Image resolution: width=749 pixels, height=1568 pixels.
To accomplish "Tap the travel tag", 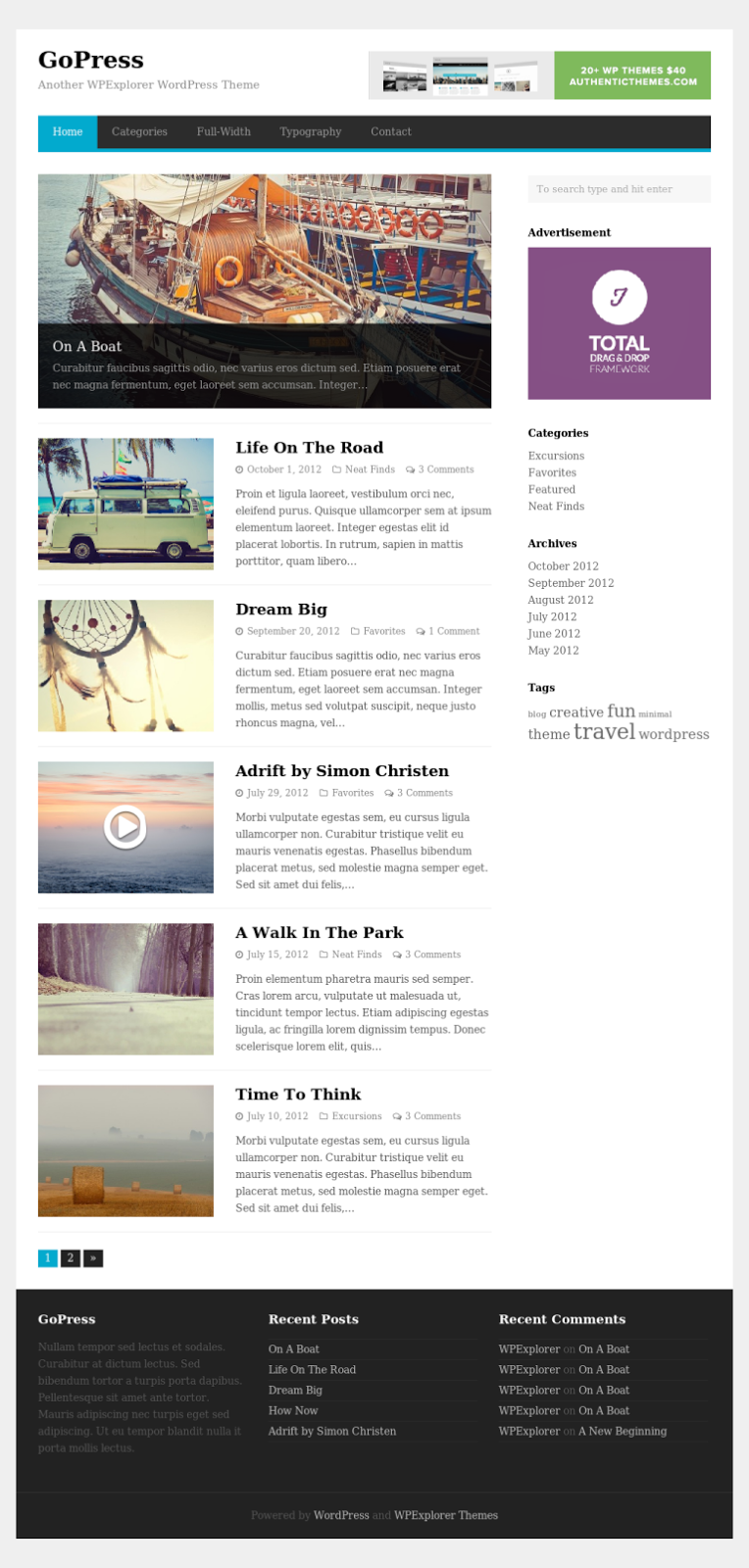I will [604, 731].
